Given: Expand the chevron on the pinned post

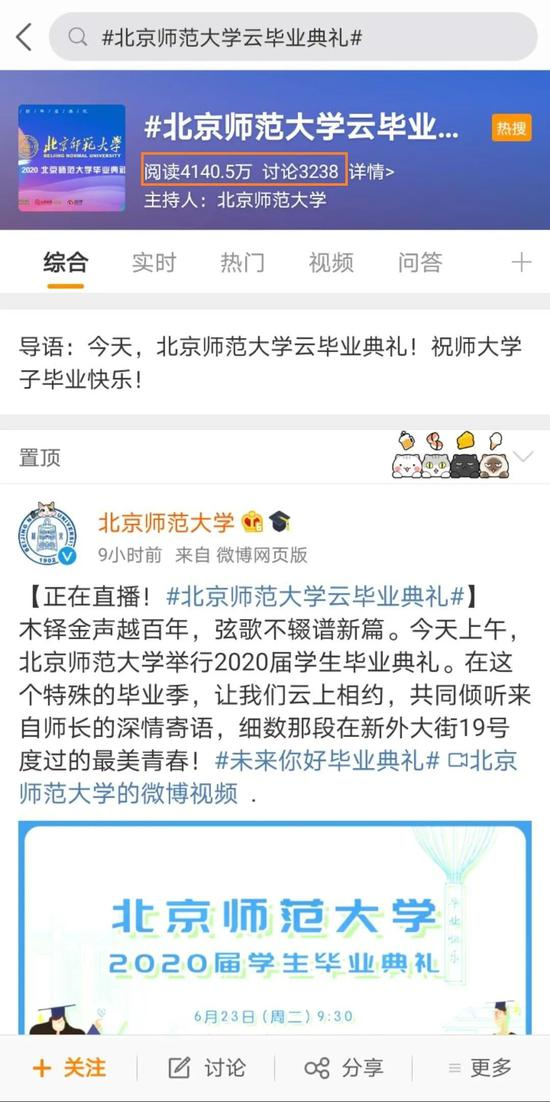Looking at the screenshot, I should click(x=523, y=457).
